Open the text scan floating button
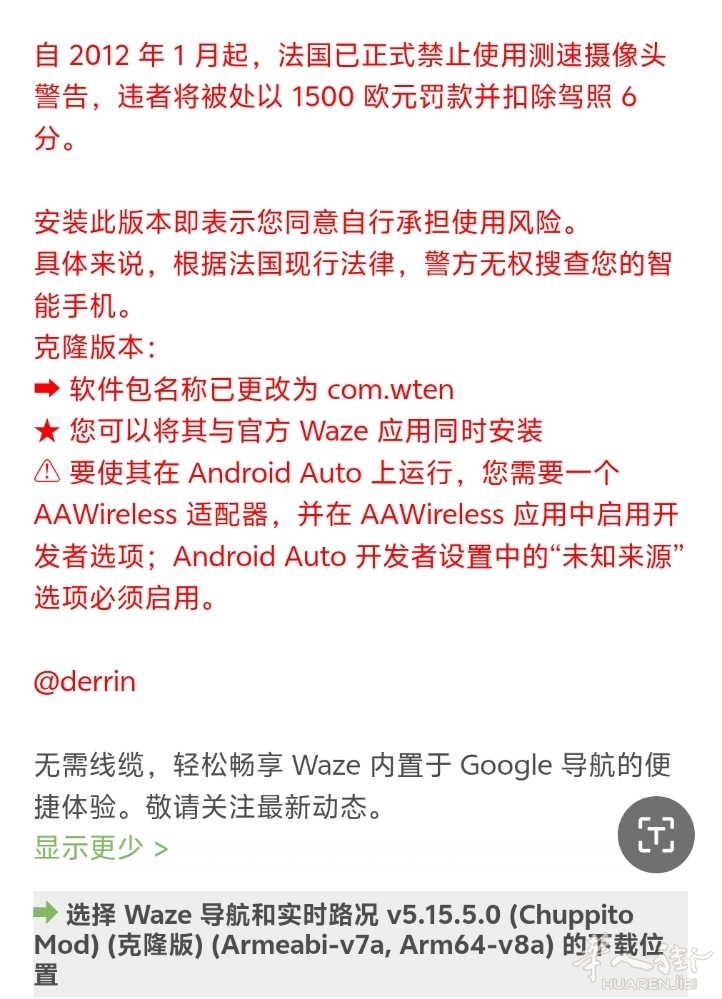 tap(656, 835)
